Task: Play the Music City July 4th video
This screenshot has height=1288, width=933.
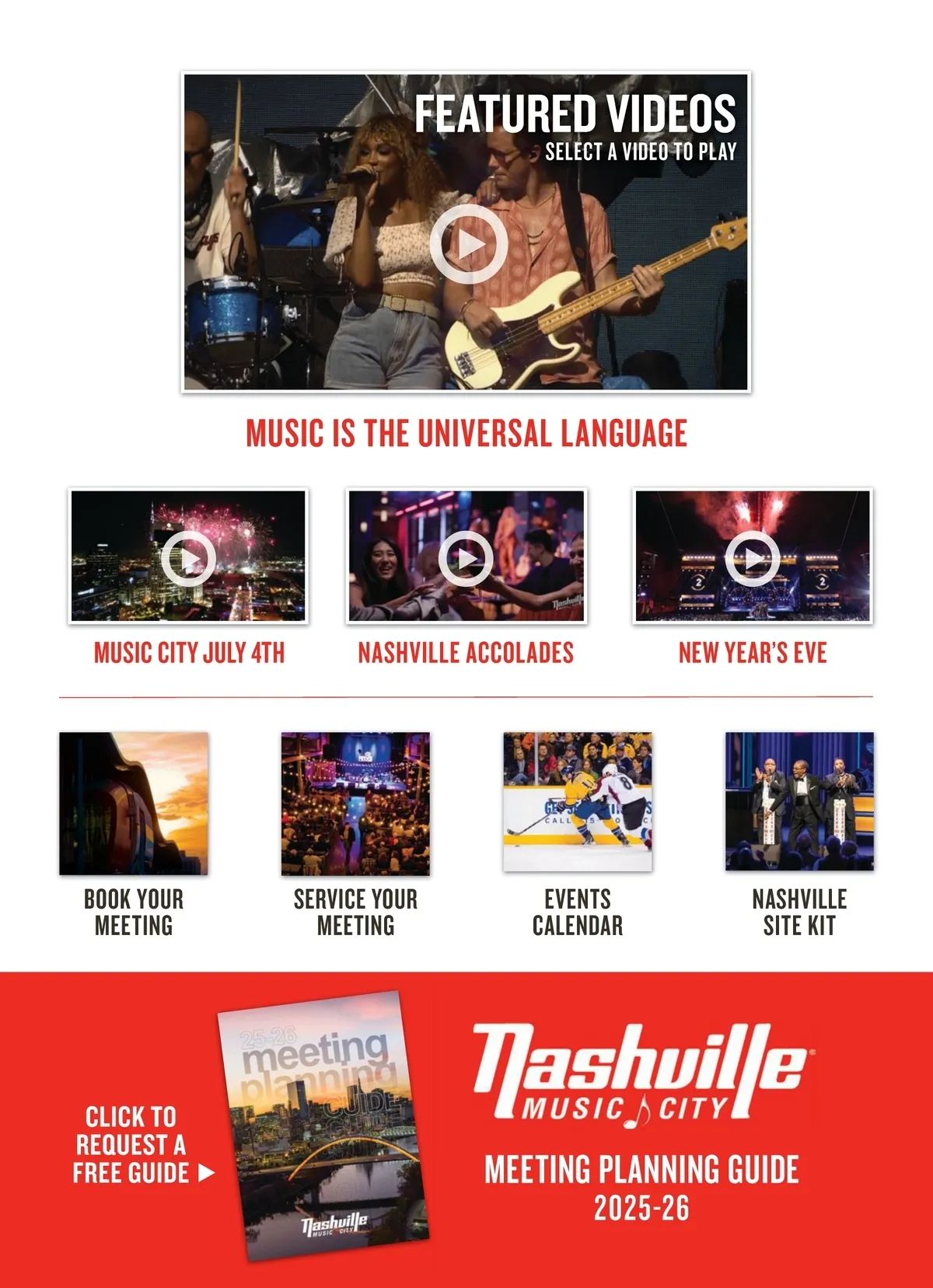Action: [188, 557]
